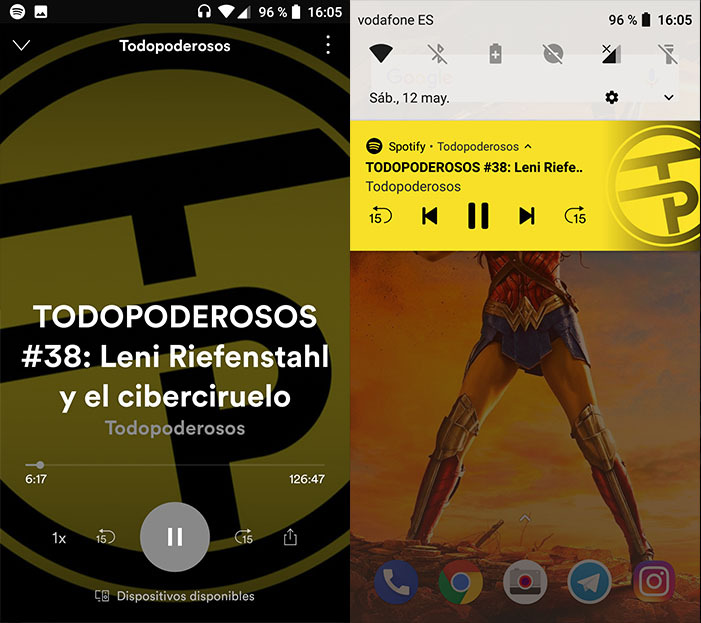This screenshot has height=623, width=701.
Task: Open the Chrome app in the dock
Action: point(460,582)
